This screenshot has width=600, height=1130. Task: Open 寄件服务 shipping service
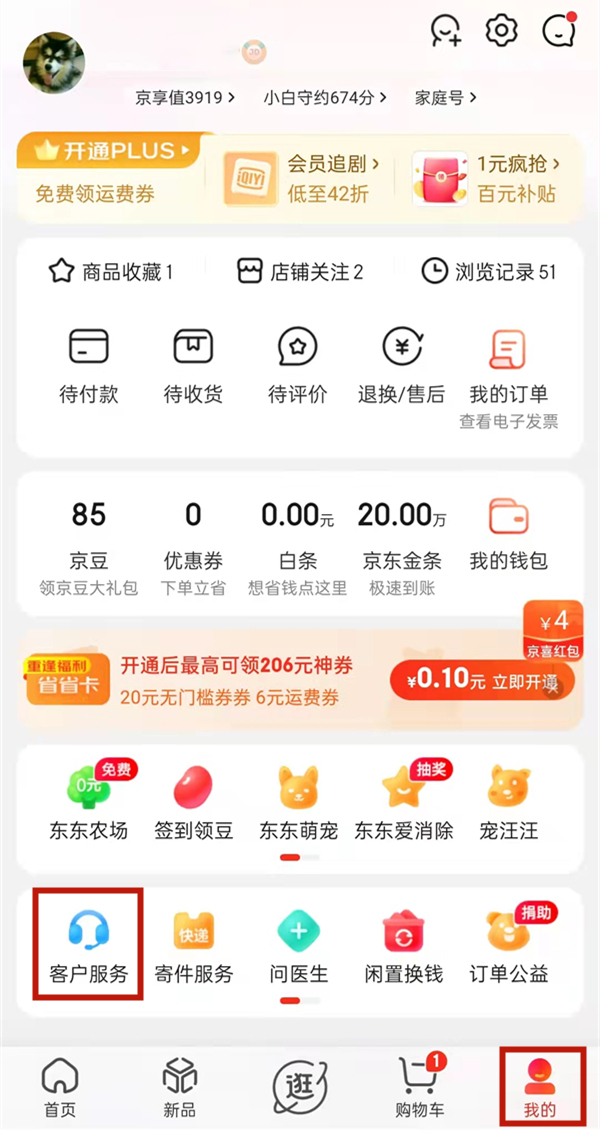click(x=193, y=943)
